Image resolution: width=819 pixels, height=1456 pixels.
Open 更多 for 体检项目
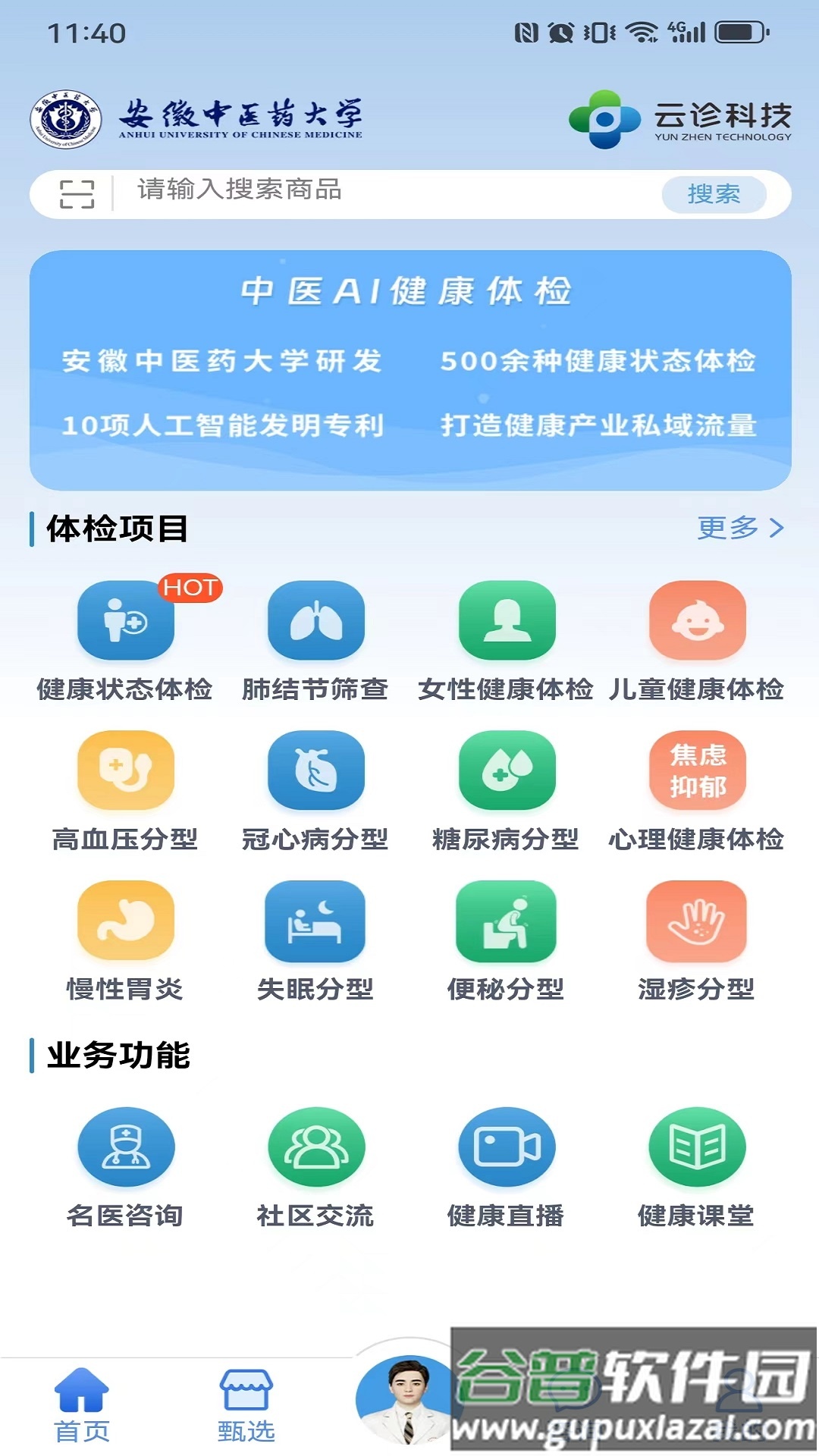tap(739, 528)
